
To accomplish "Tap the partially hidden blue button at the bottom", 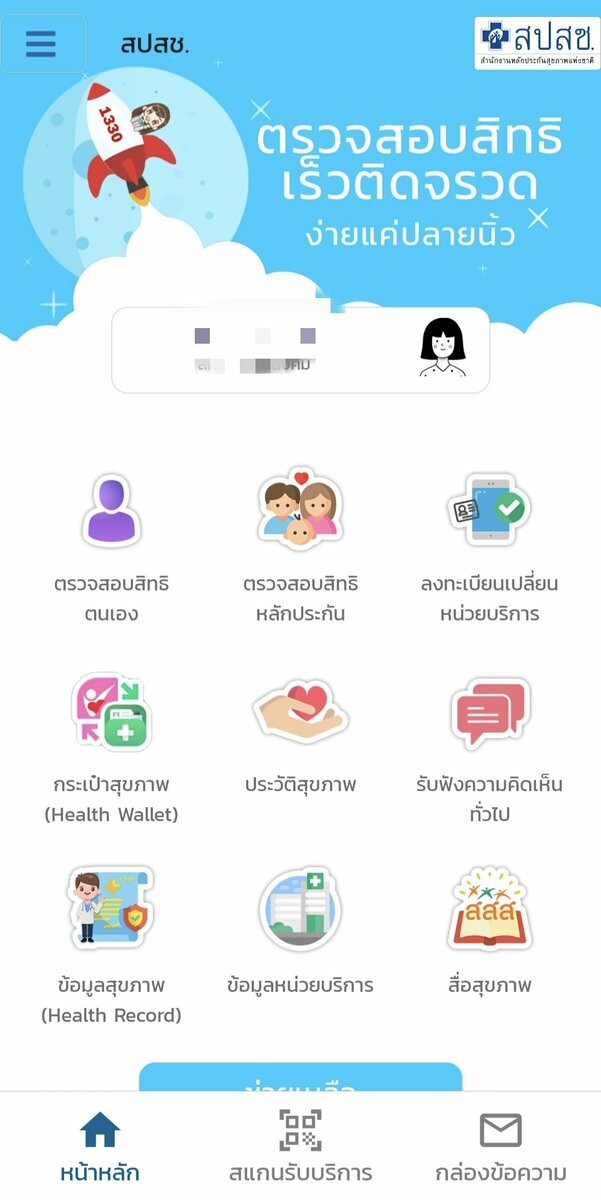I will [x=300, y=1078].
